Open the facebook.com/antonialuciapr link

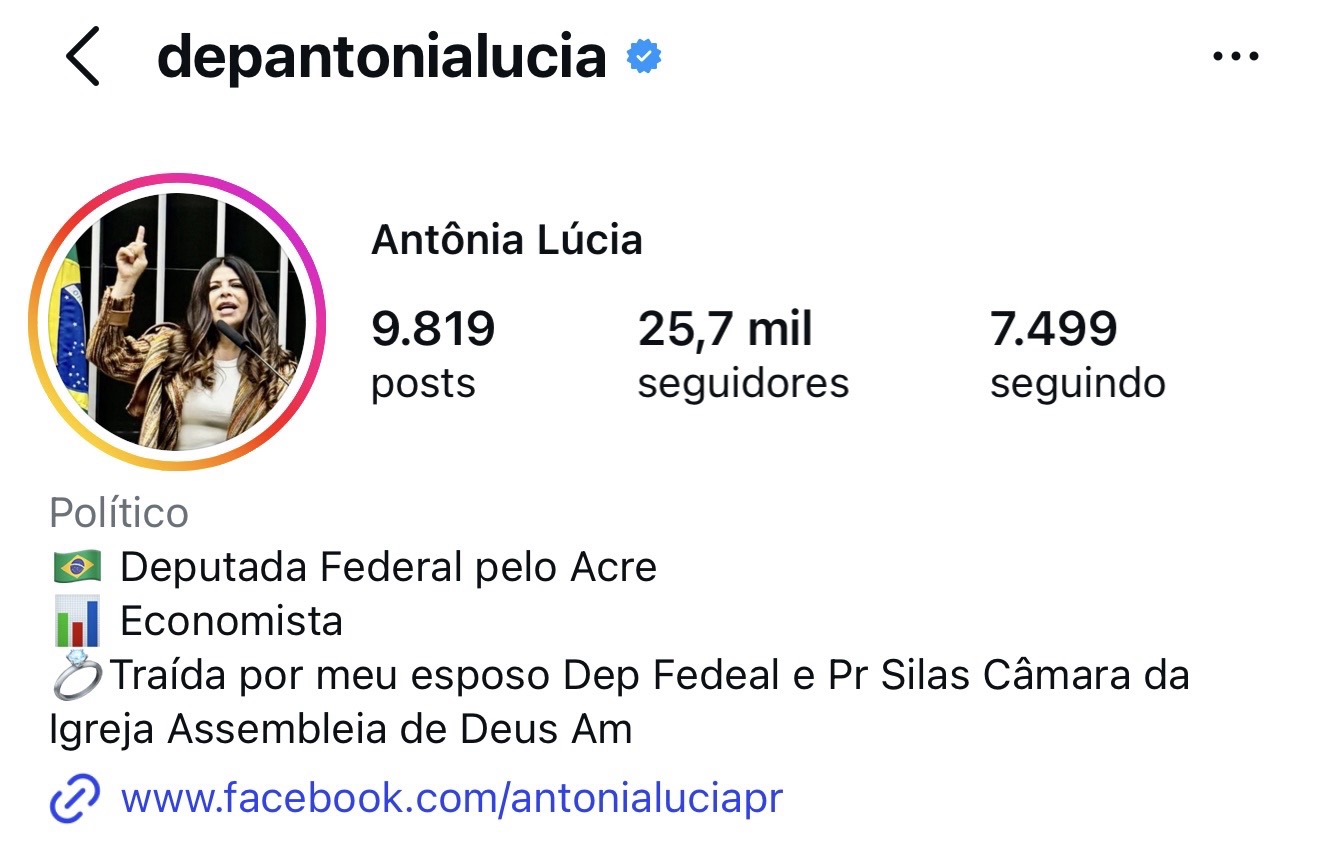(450, 798)
